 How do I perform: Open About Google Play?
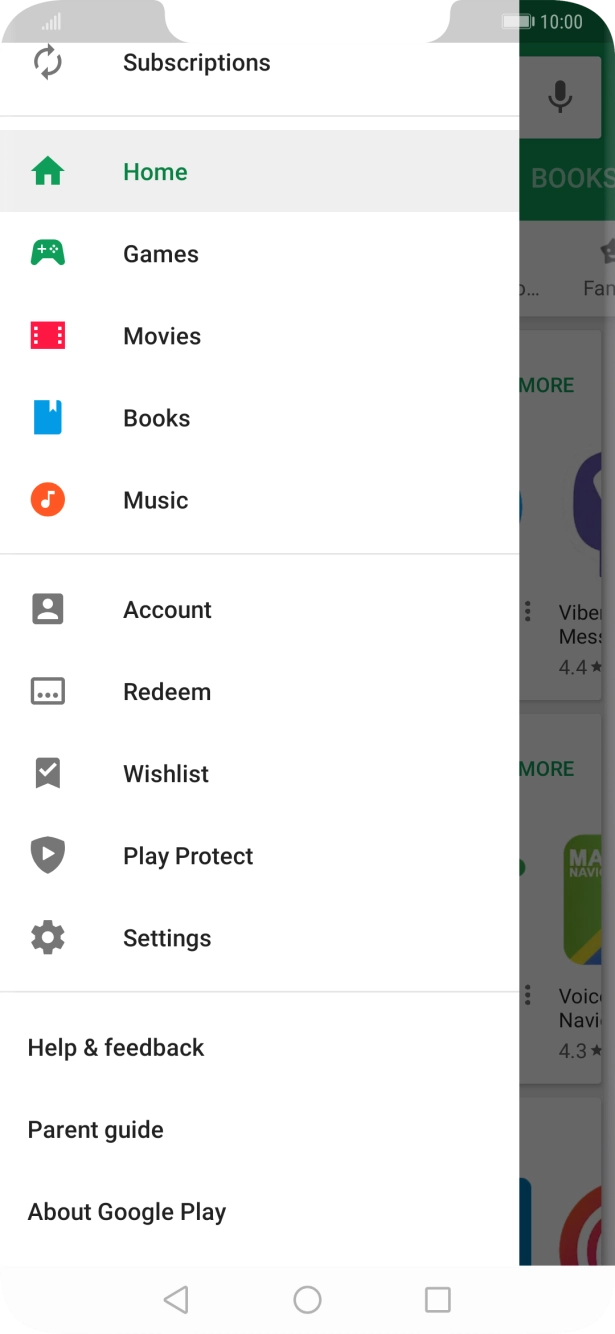click(x=127, y=1212)
